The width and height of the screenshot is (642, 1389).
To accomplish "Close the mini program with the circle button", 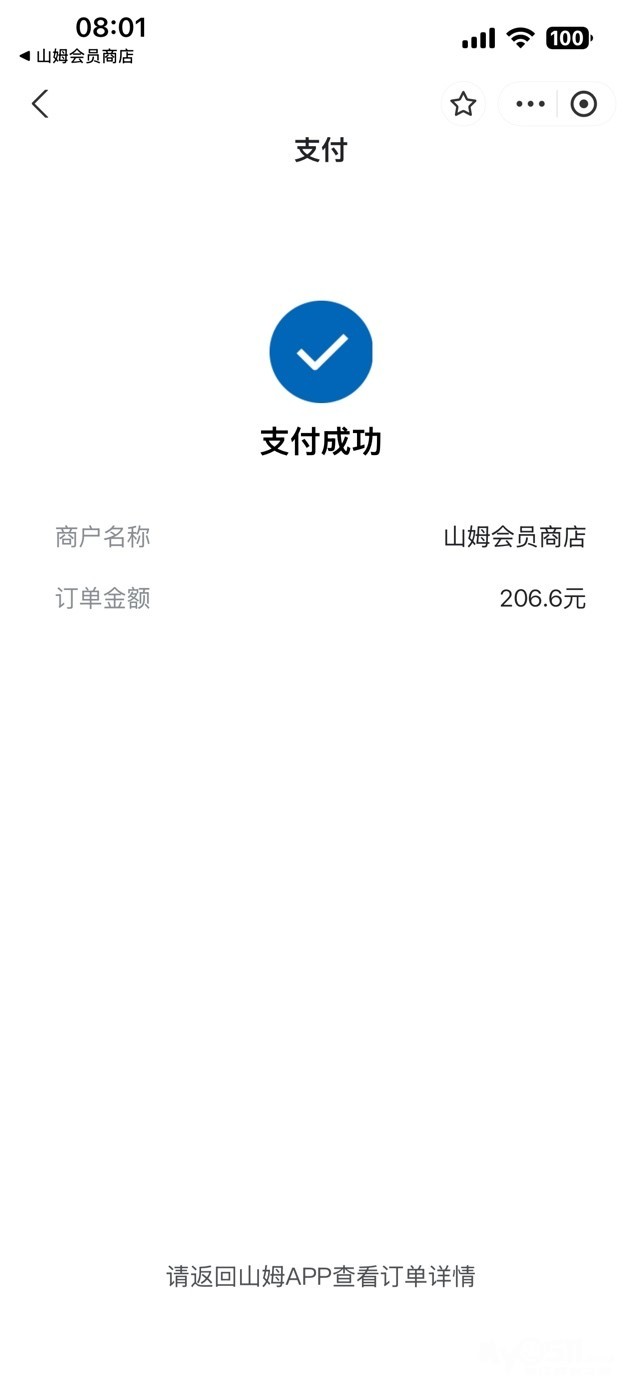I will pyautogui.click(x=584, y=104).
